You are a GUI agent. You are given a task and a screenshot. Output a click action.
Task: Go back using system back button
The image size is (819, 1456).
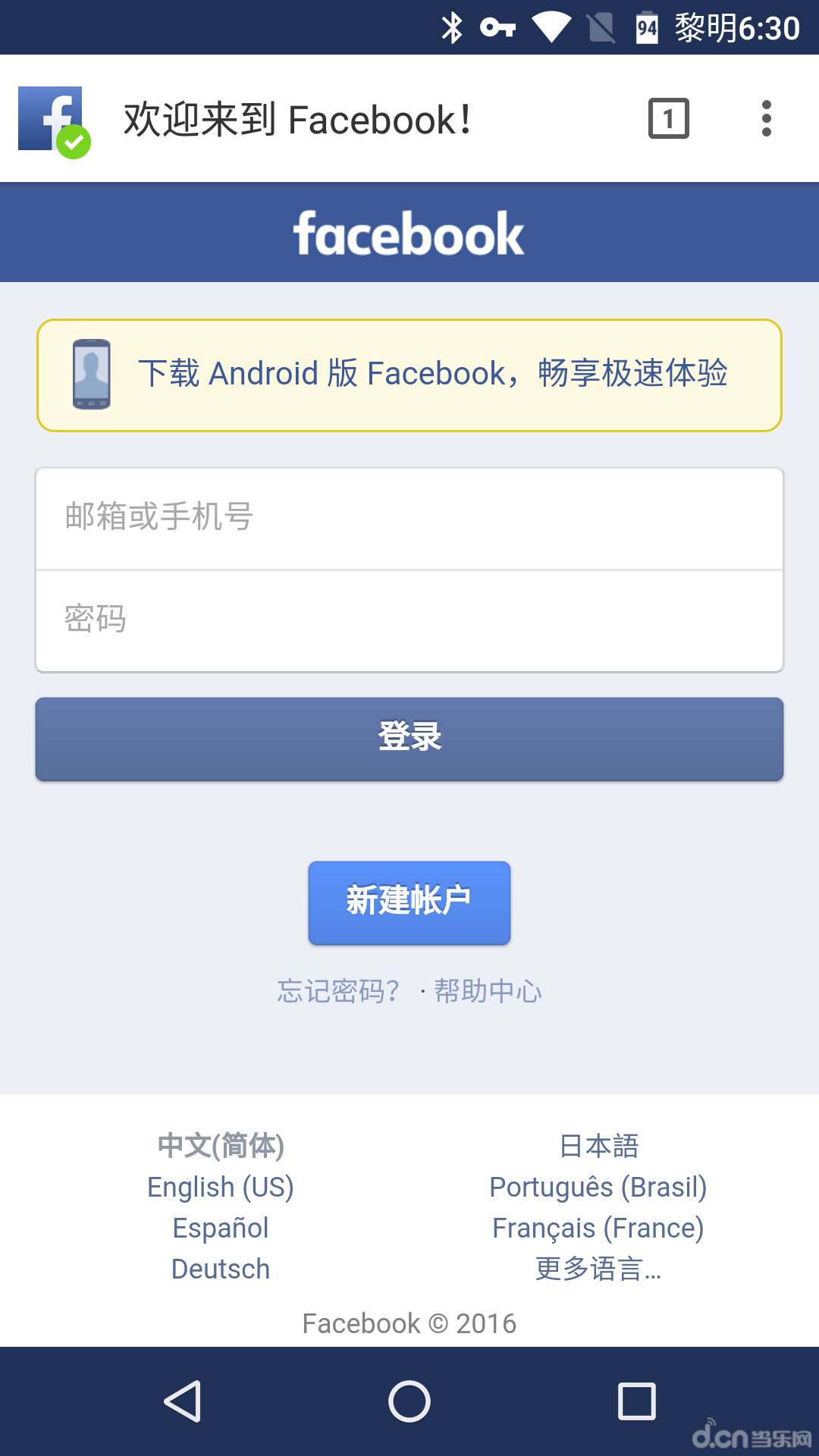(183, 1401)
